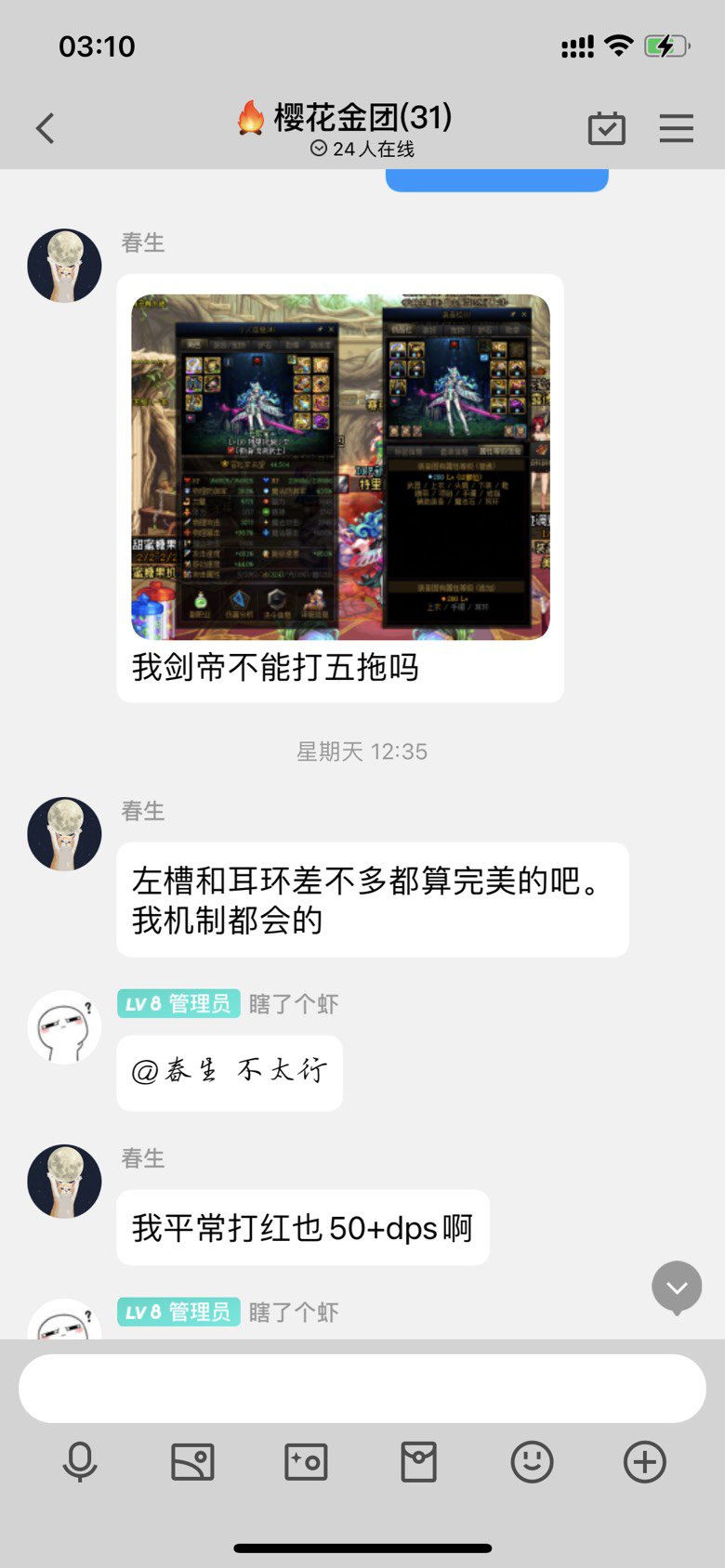Open the red packet icon

tap(419, 1461)
